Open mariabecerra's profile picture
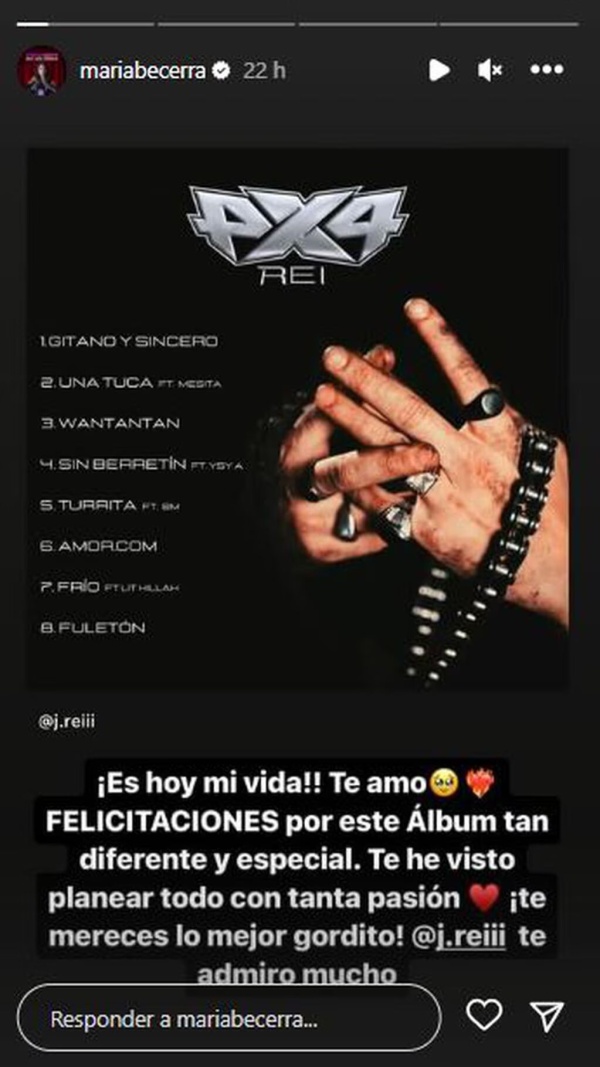 pyautogui.click(x=42, y=71)
